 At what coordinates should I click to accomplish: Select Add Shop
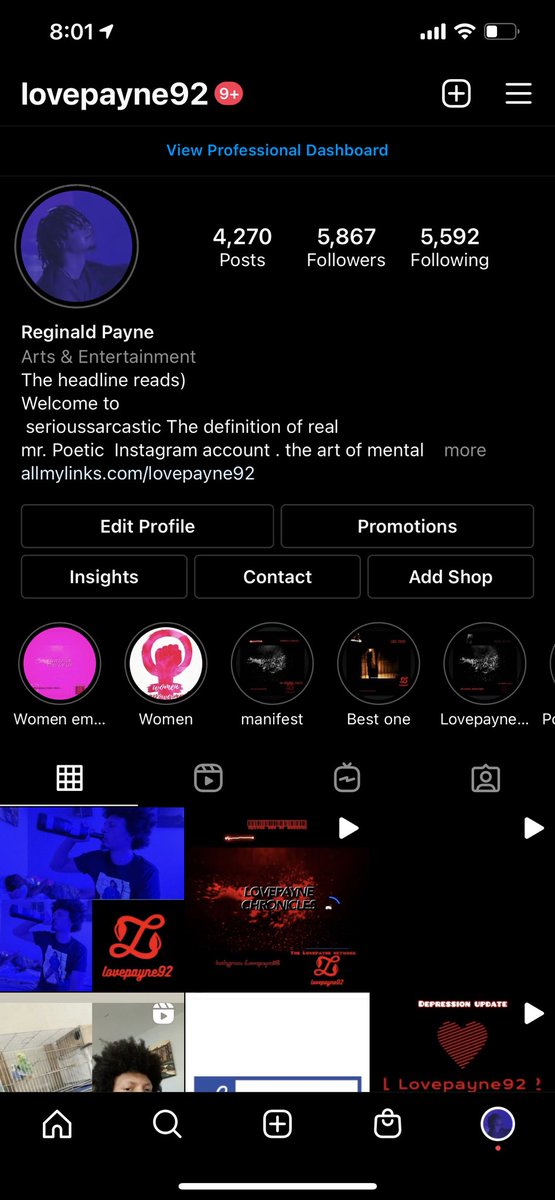click(x=451, y=577)
